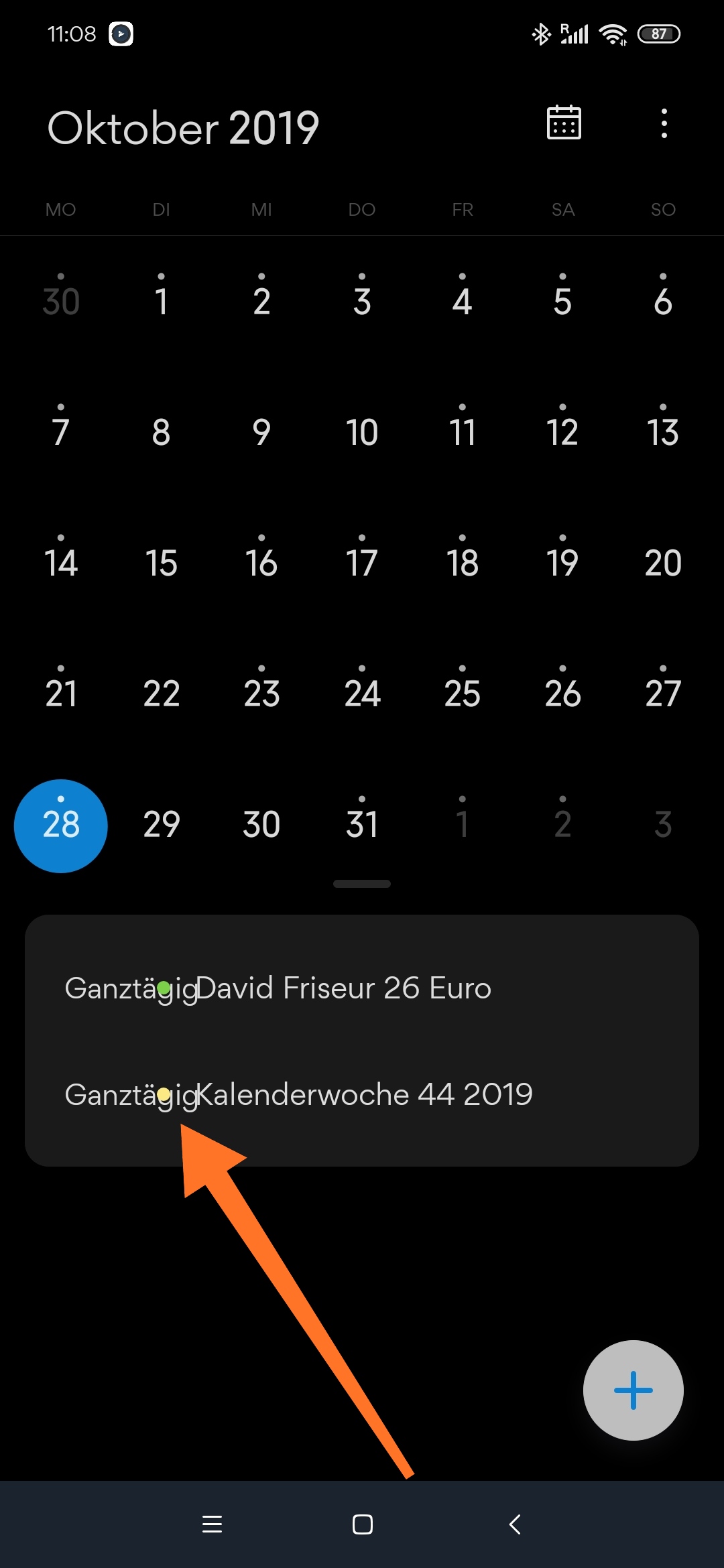Select October 20 in the calendar

663,563
